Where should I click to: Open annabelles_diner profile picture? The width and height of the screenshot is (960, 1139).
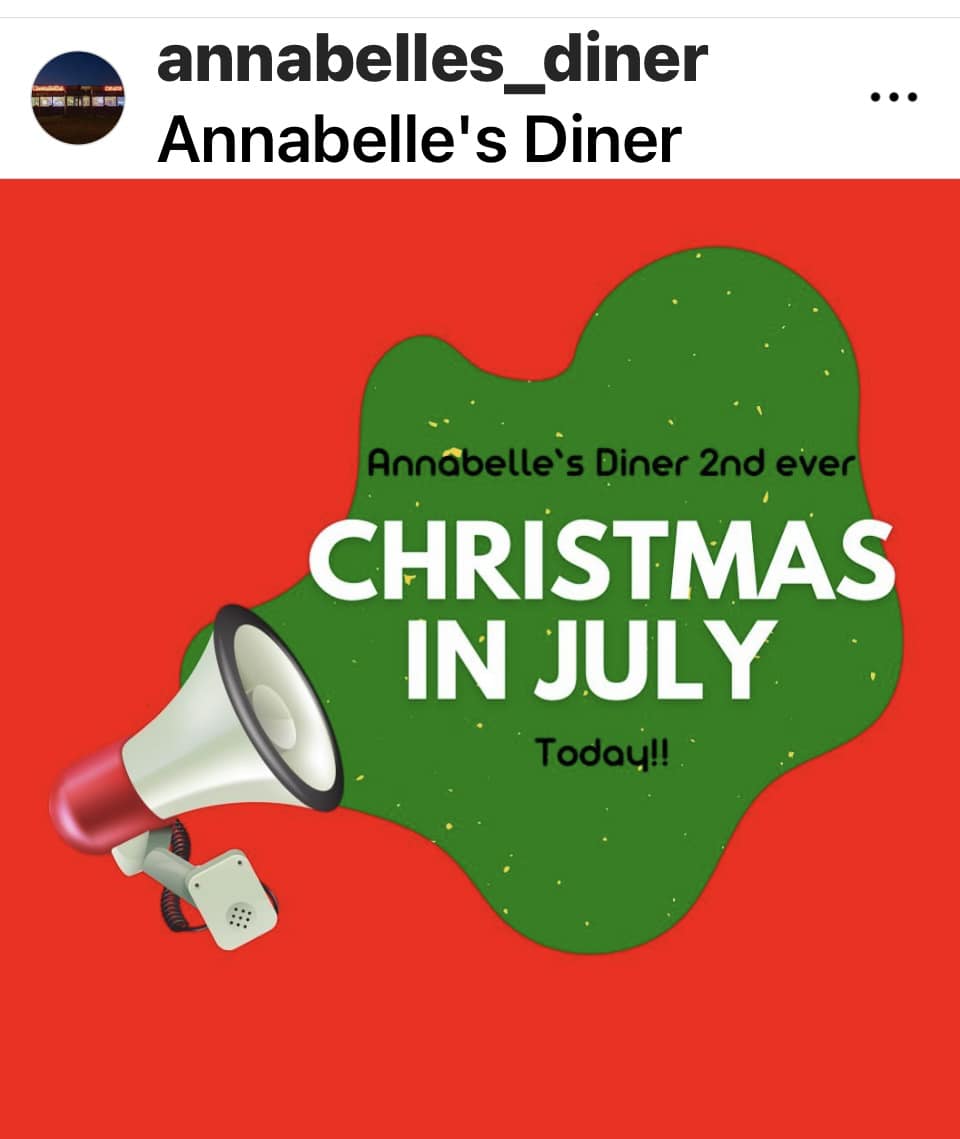(x=78, y=98)
